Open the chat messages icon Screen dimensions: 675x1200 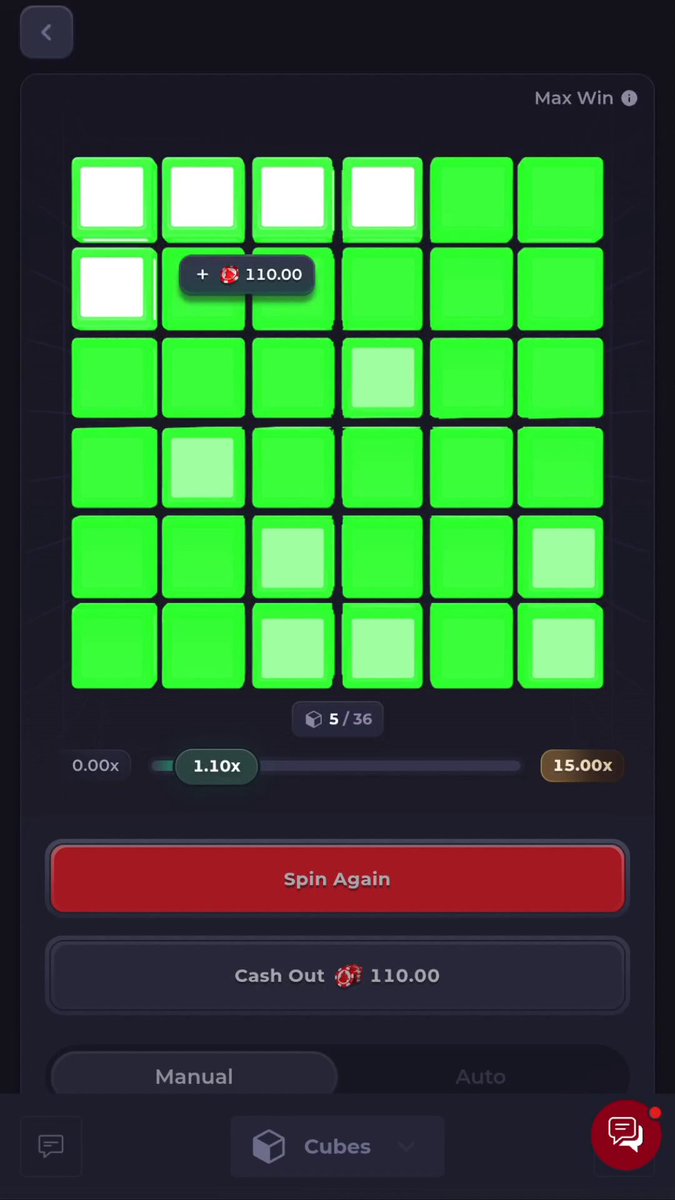[x=51, y=1146]
